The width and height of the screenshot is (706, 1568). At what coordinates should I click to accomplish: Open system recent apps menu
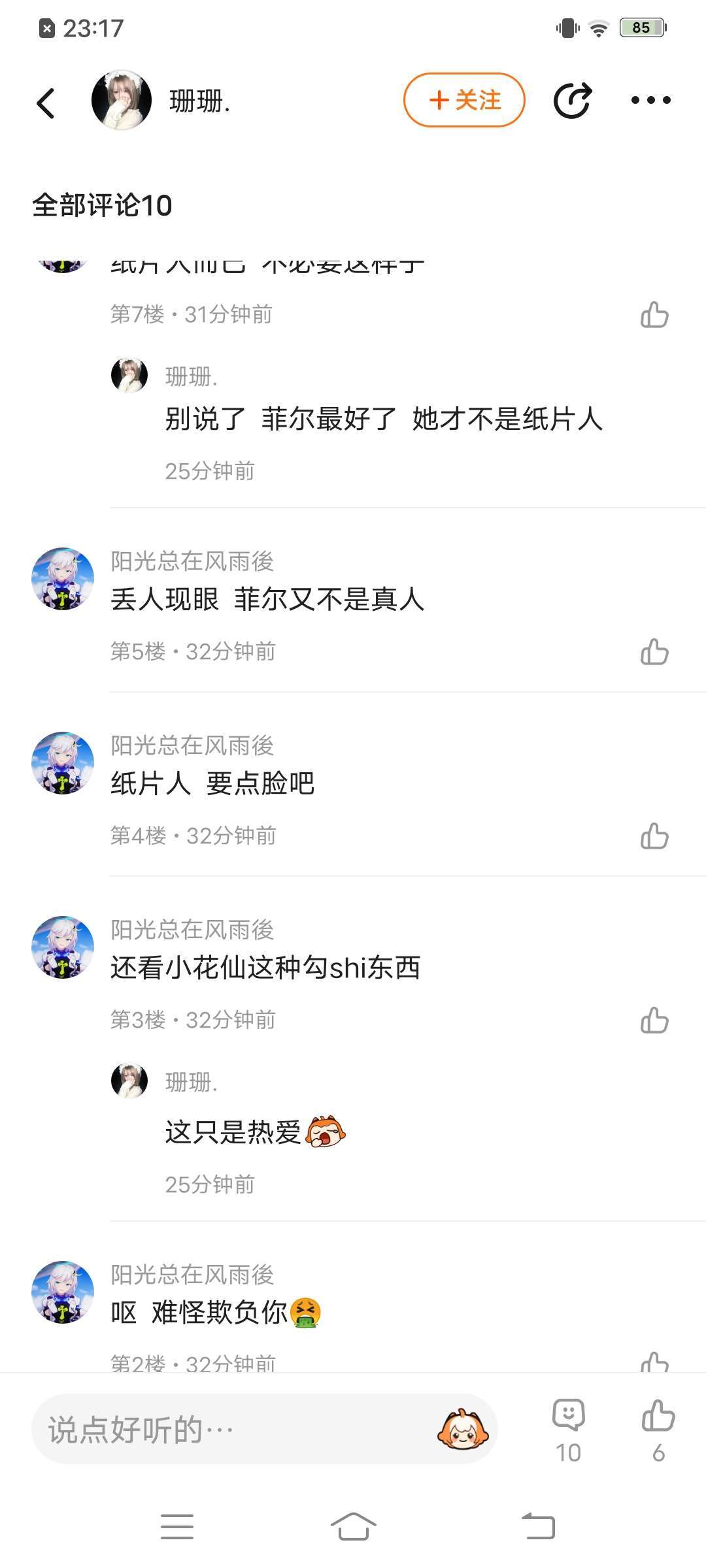click(177, 1527)
